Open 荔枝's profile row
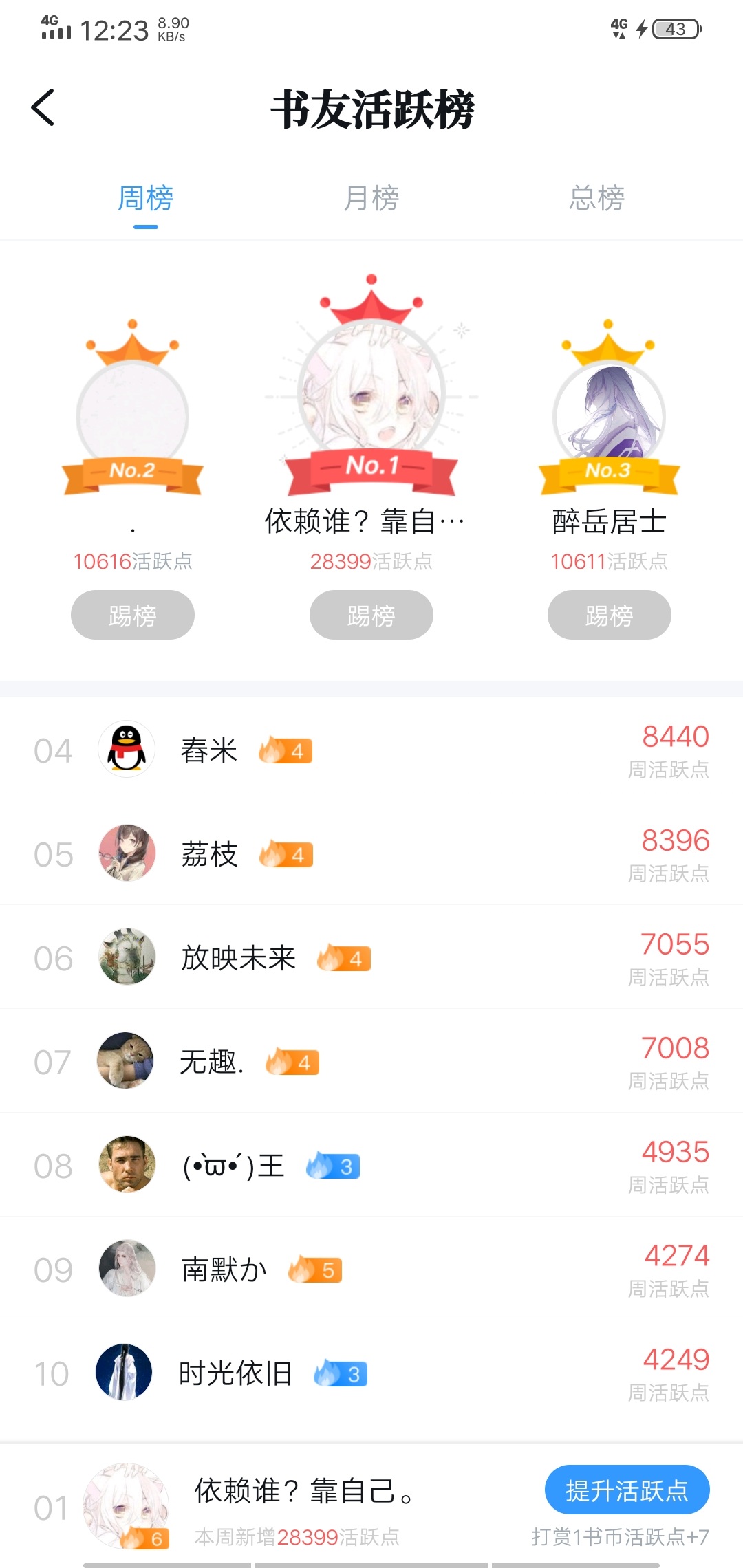The height and width of the screenshot is (1568, 743). click(x=371, y=853)
